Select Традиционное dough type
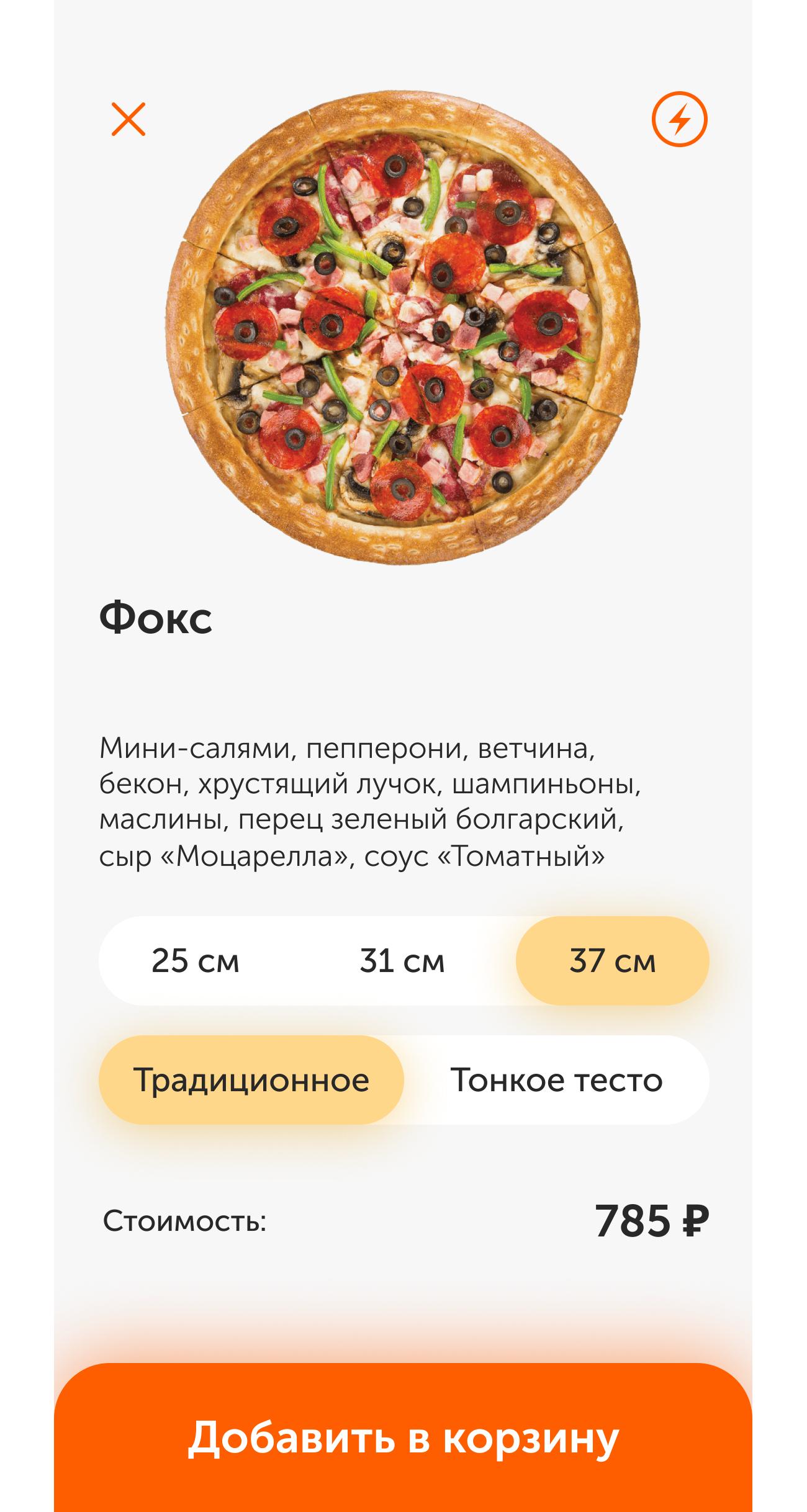This screenshot has height=1512, width=807. pyautogui.click(x=251, y=1081)
